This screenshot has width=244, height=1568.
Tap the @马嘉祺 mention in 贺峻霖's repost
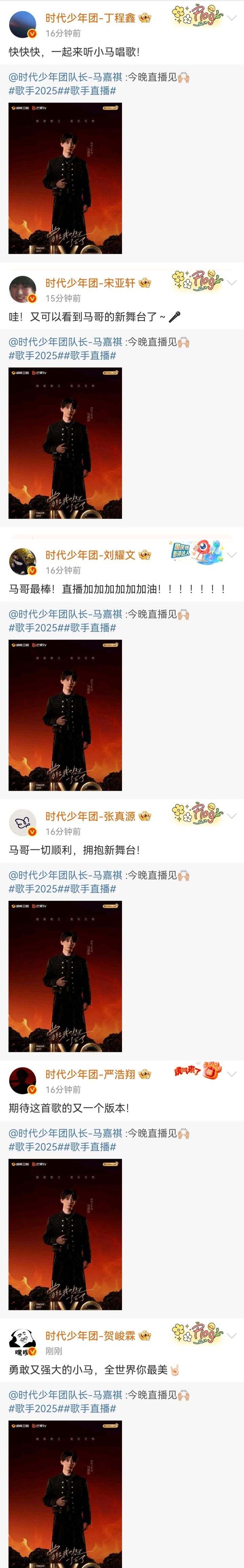click(x=65, y=1394)
